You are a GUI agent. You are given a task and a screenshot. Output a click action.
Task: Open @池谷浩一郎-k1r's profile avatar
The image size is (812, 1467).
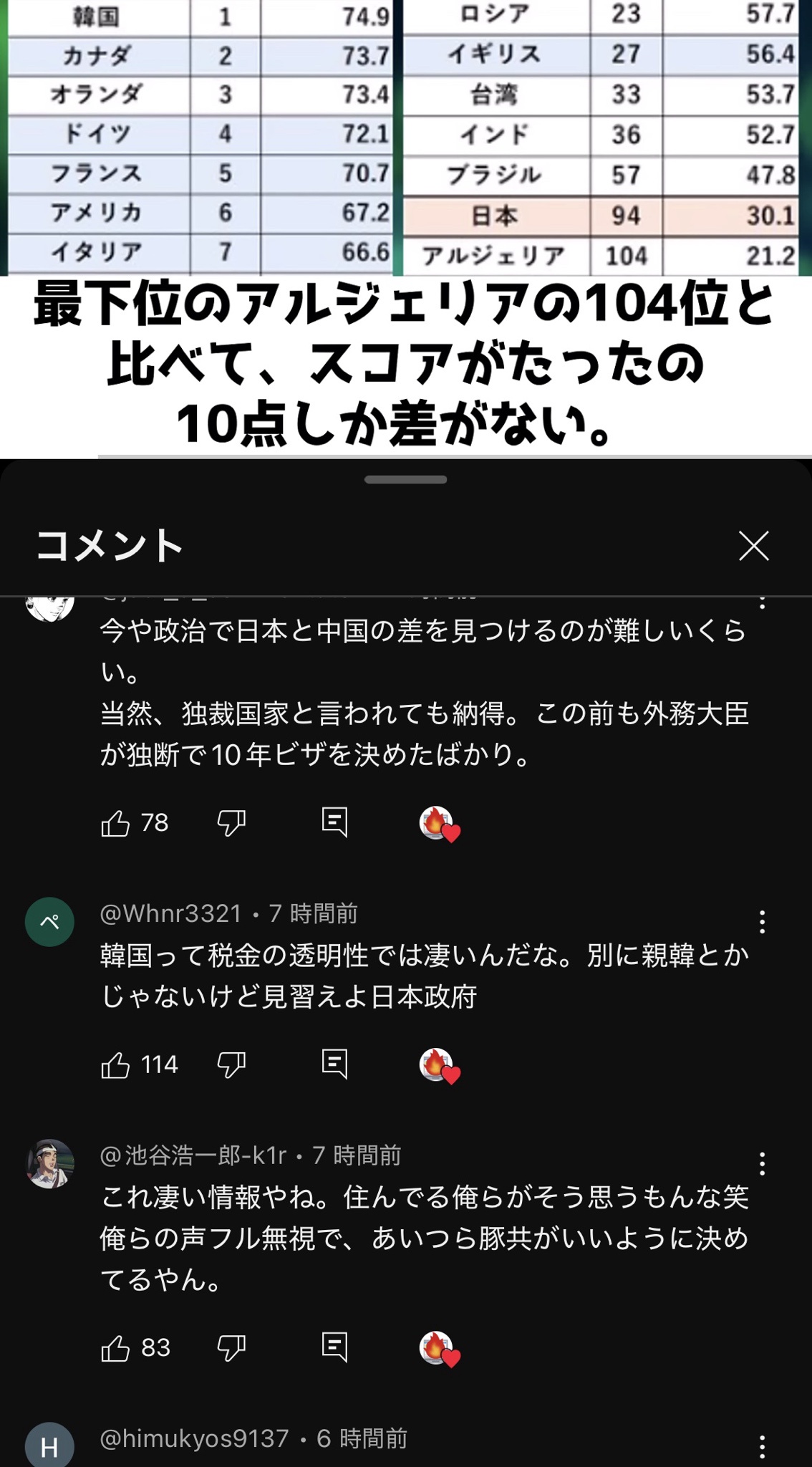[50, 1164]
